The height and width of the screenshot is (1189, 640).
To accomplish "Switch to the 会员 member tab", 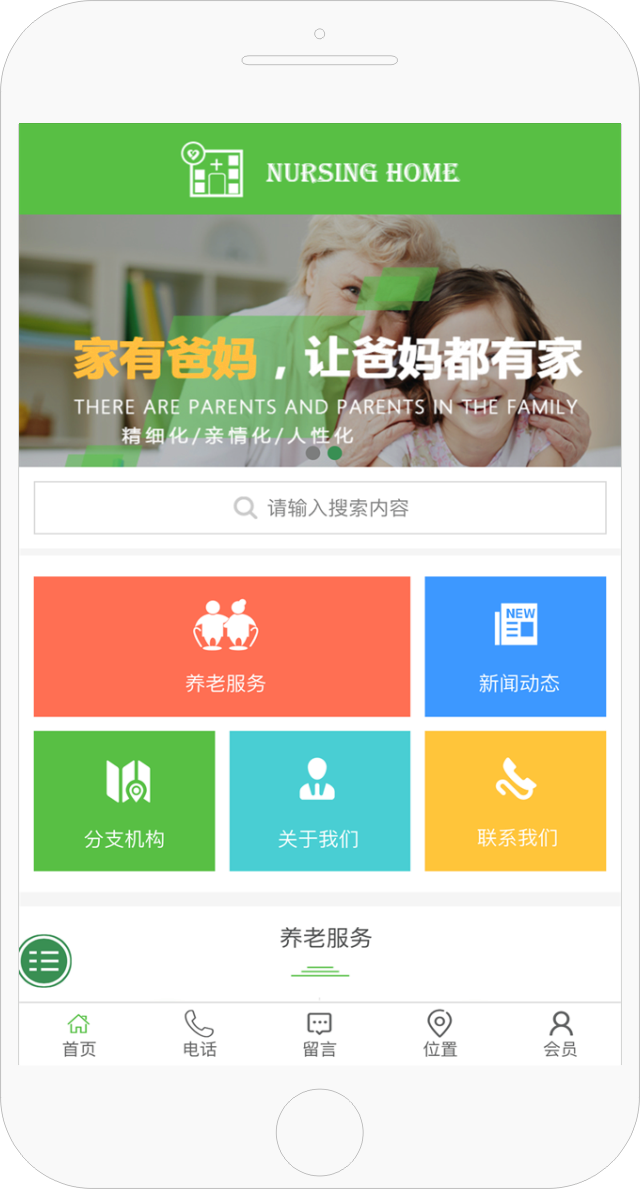I will (560, 1035).
